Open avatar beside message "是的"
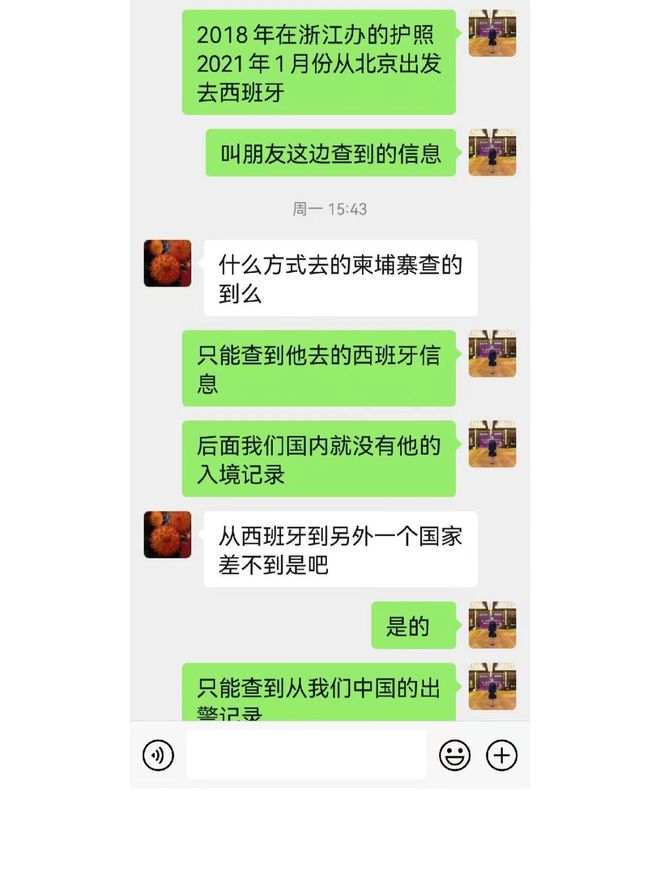Screen dimensions: 660x880 point(492,625)
